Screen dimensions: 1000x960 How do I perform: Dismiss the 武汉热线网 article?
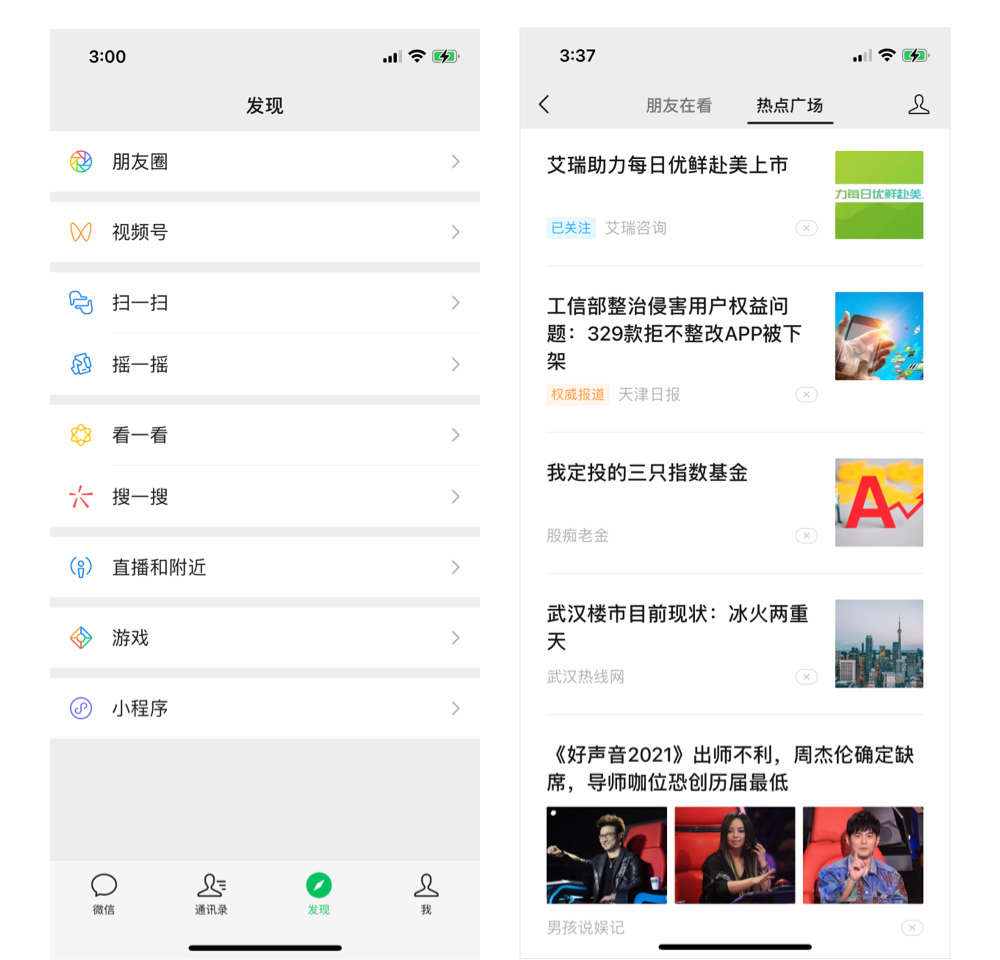(x=806, y=677)
